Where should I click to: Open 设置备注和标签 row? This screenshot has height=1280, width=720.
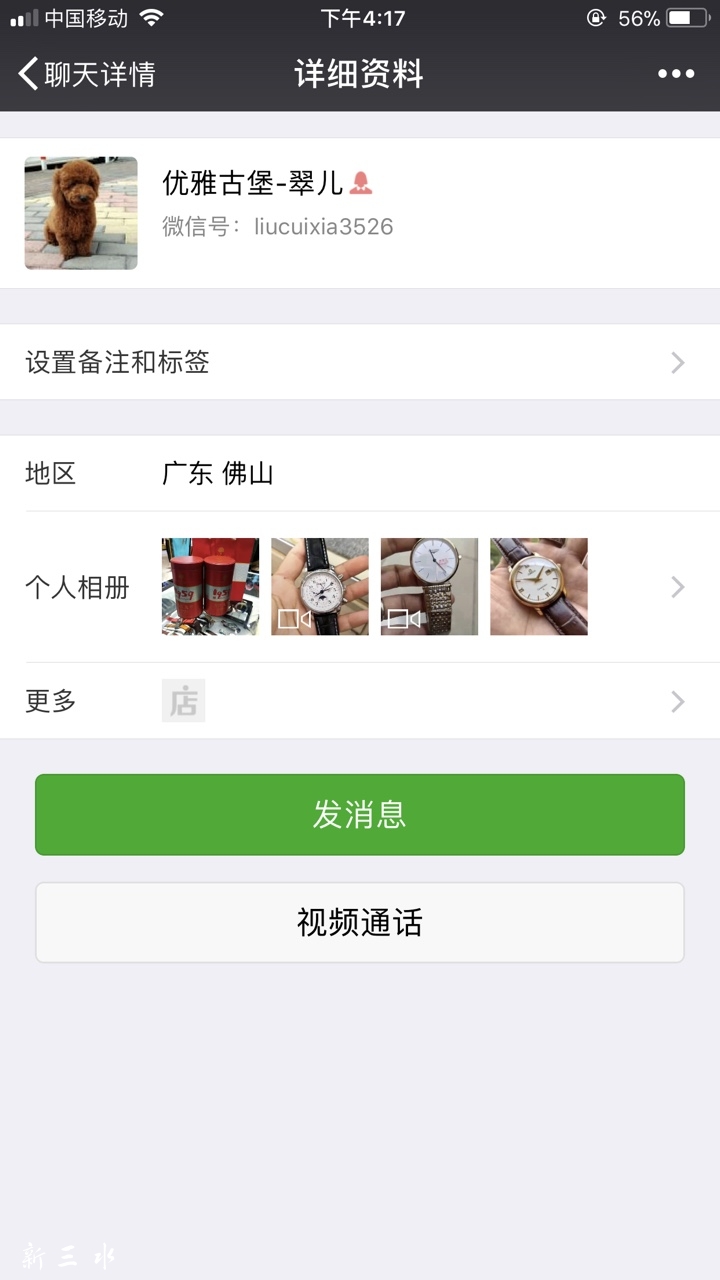[x=360, y=362]
